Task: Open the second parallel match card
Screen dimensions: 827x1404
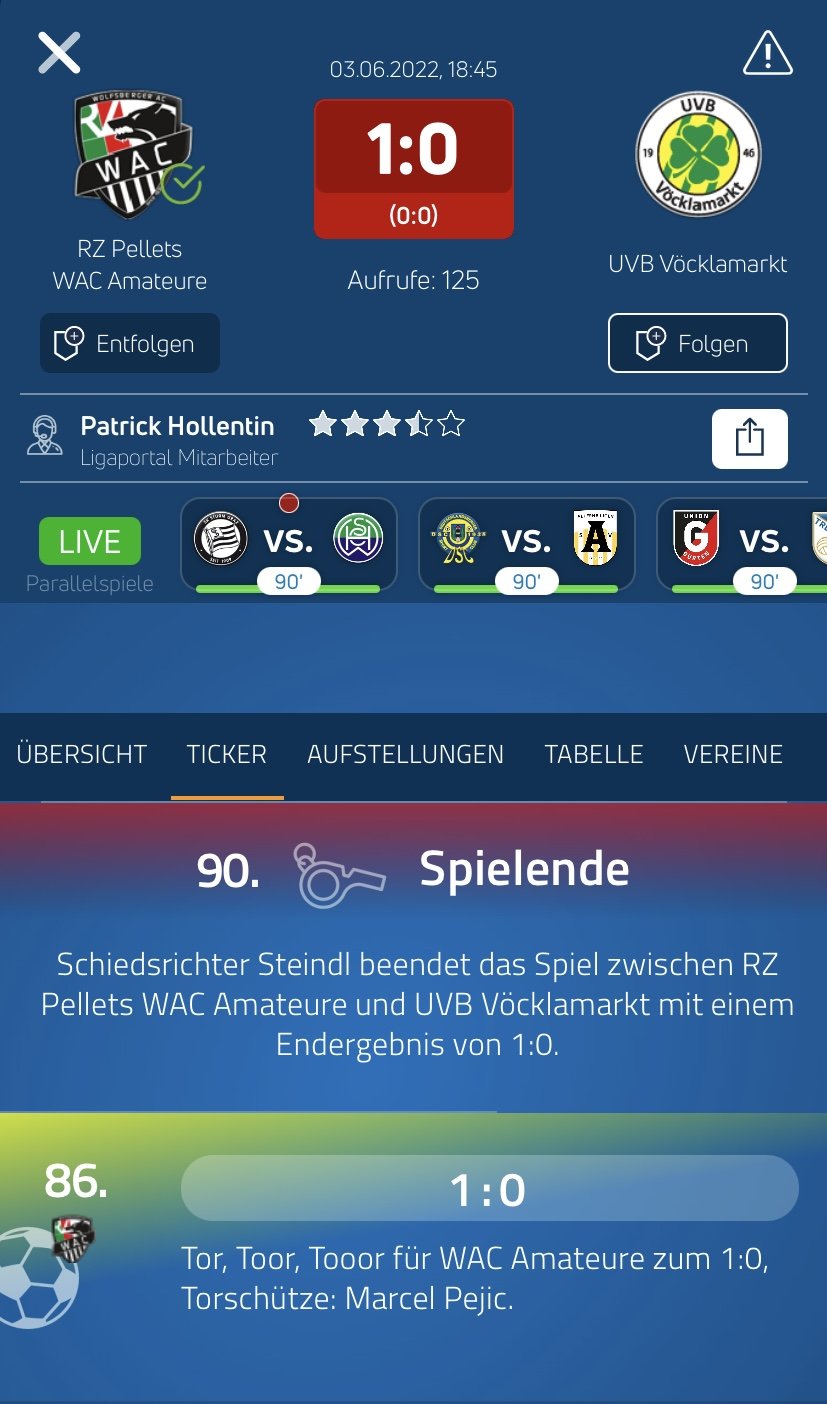Action: [527, 544]
